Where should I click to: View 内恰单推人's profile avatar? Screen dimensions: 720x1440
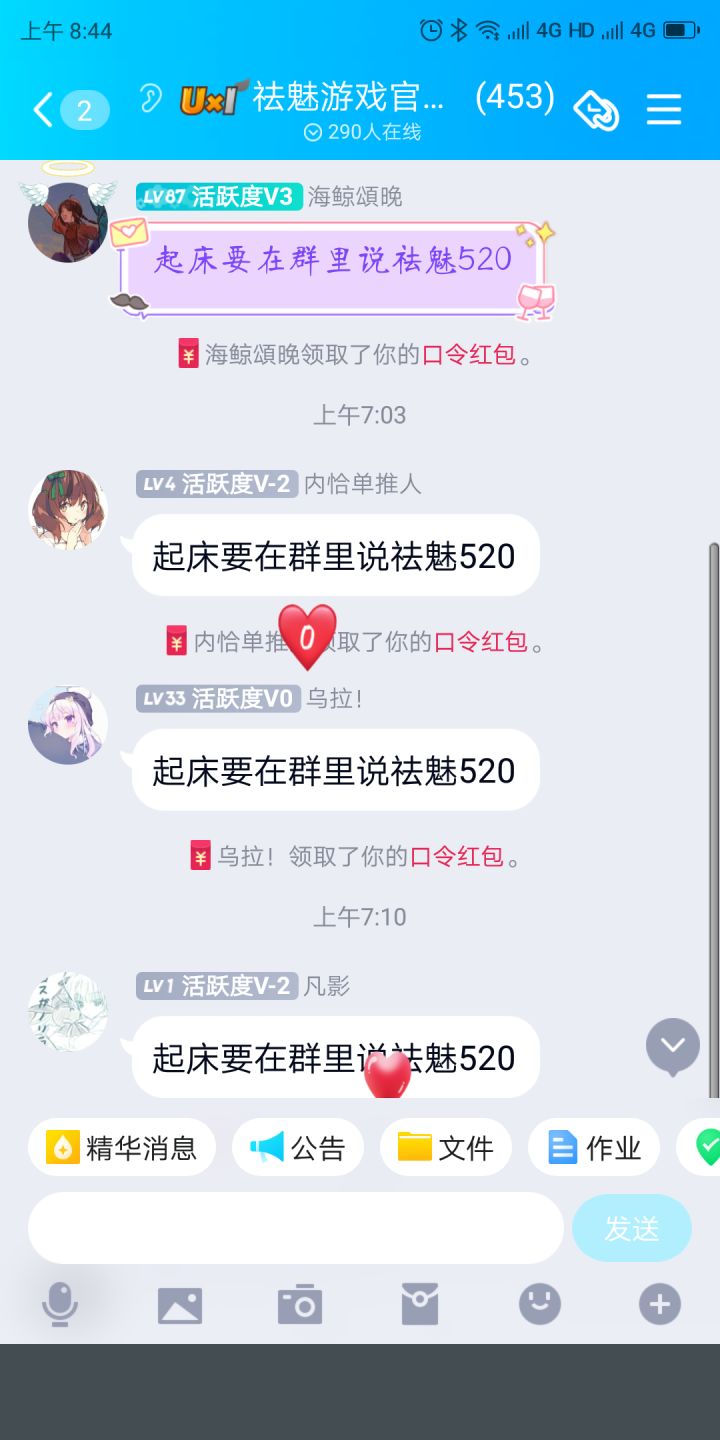click(68, 510)
